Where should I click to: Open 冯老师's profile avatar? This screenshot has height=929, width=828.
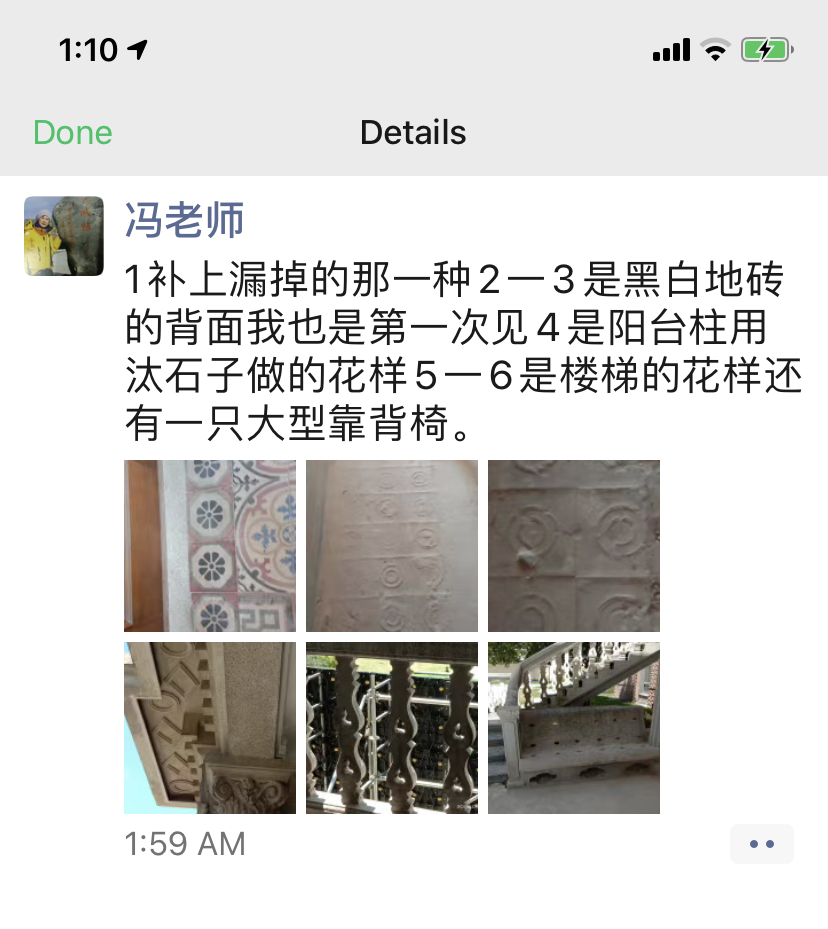[x=64, y=236]
